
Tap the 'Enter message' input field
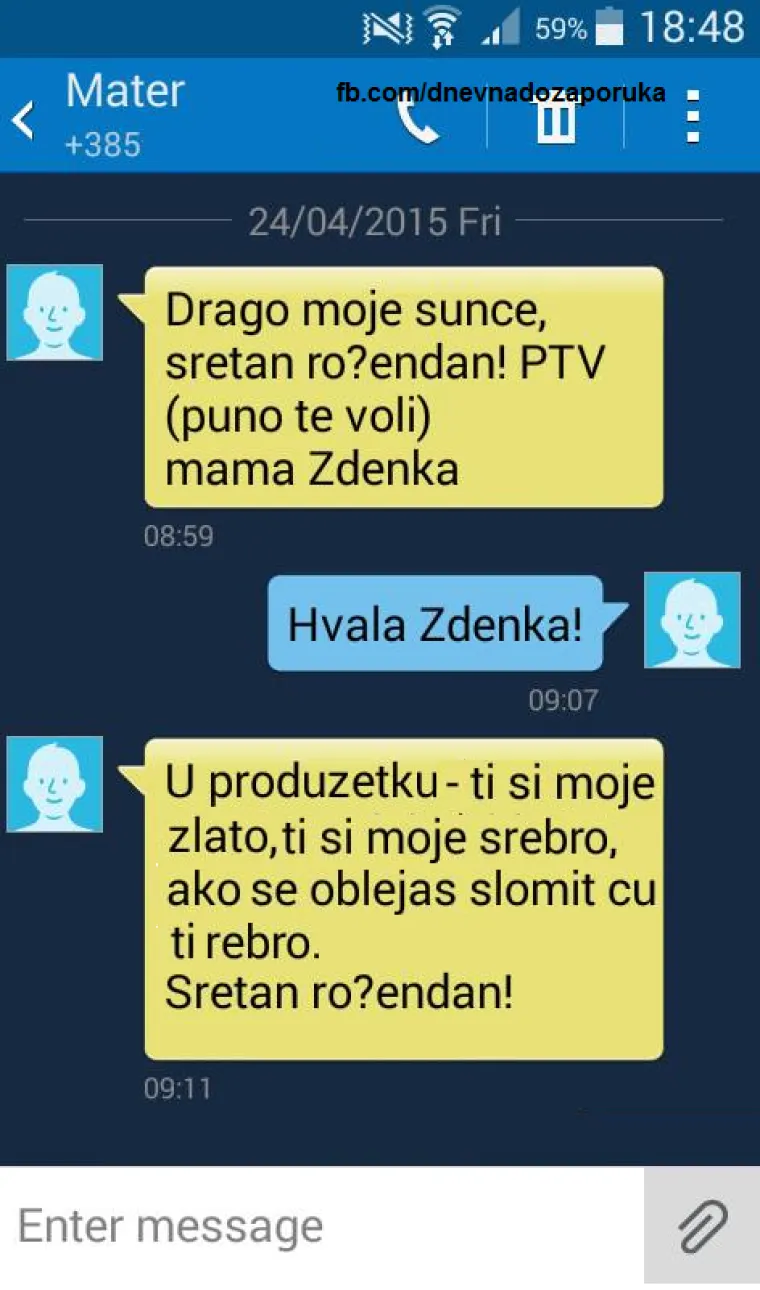pyautogui.click(x=300, y=1224)
